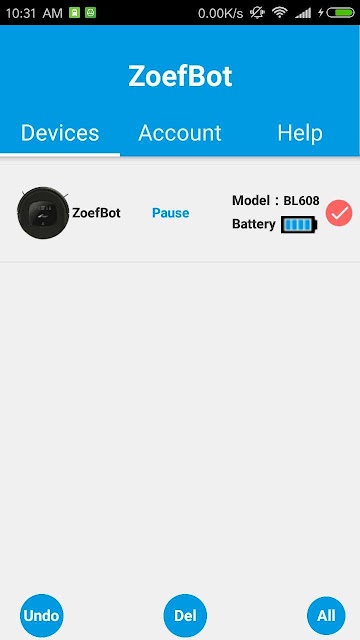This screenshot has width=360, height=640.
Task: Select the Devices tab
Action: click(x=60, y=133)
